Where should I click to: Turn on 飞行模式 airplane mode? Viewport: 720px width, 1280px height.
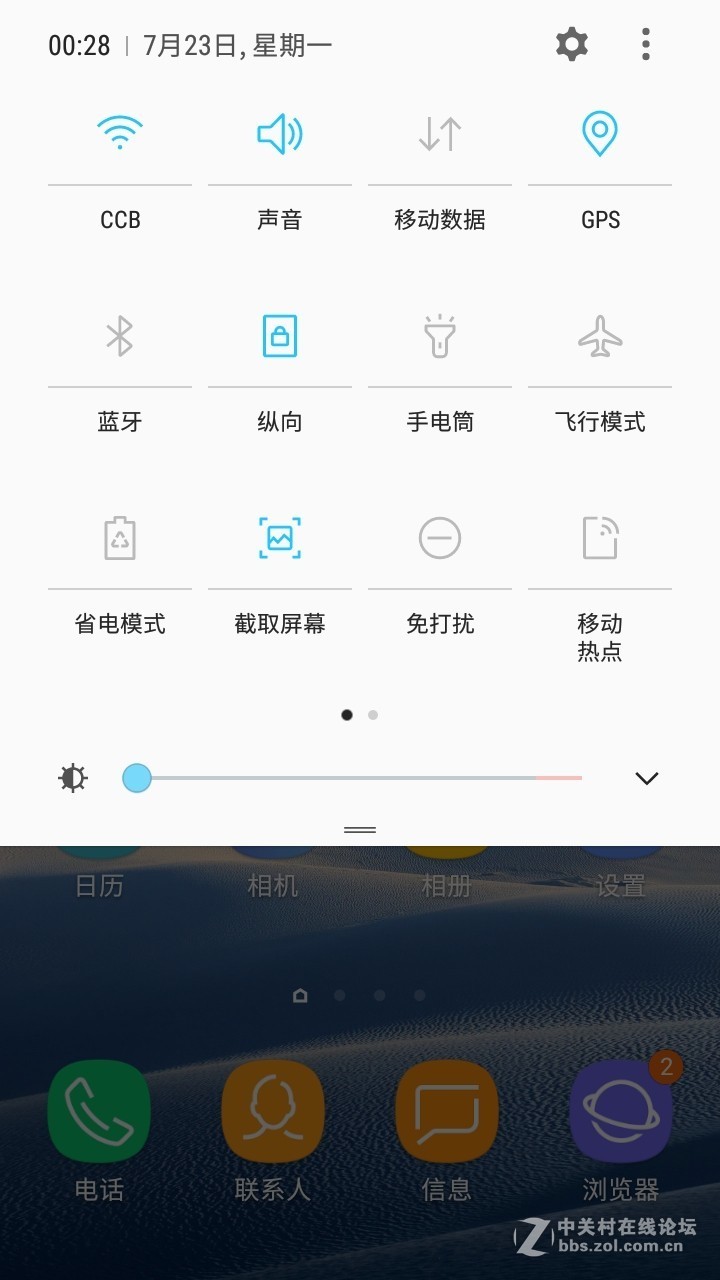tap(599, 337)
